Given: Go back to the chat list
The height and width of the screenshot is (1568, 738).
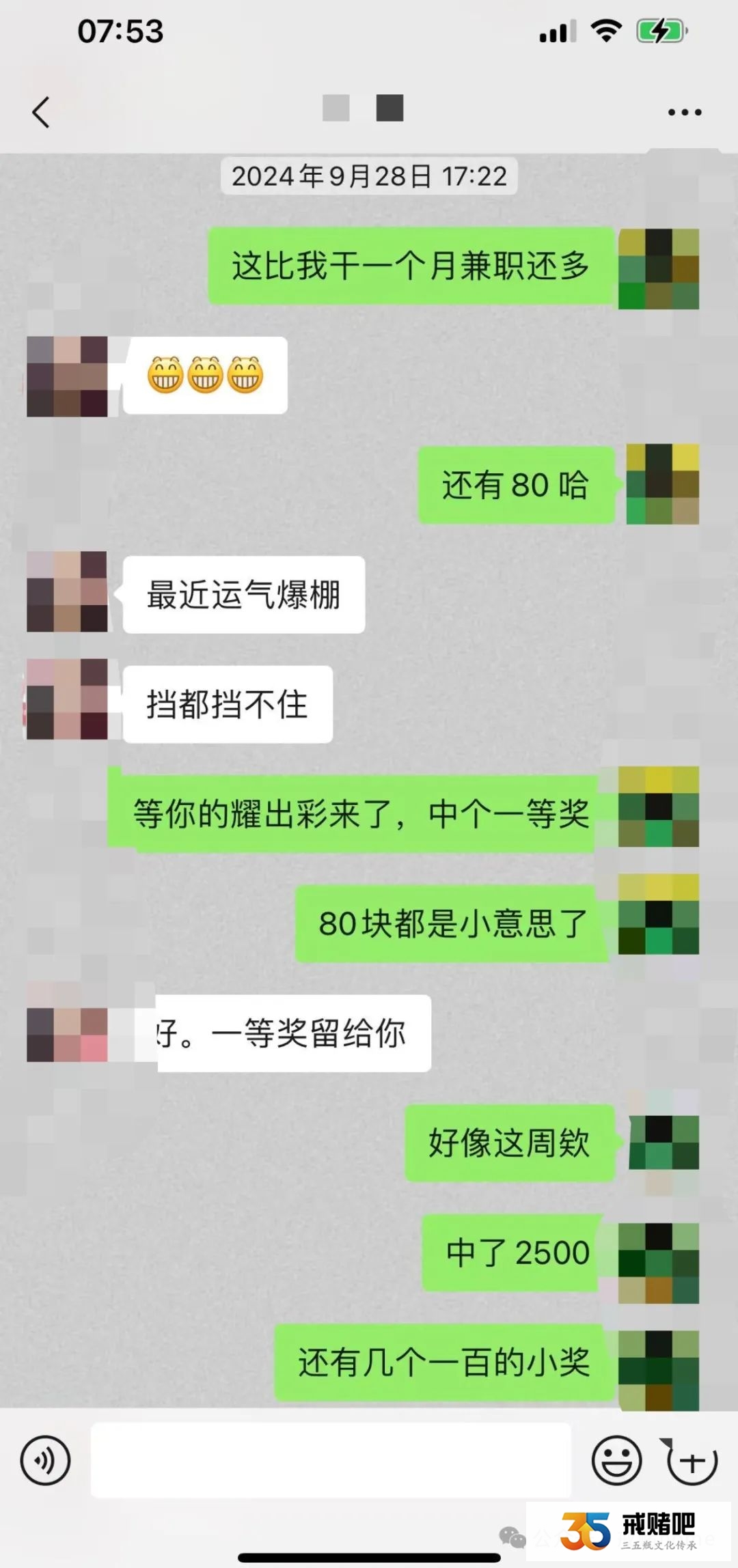Looking at the screenshot, I should pyautogui.click(x=41, y=112).
